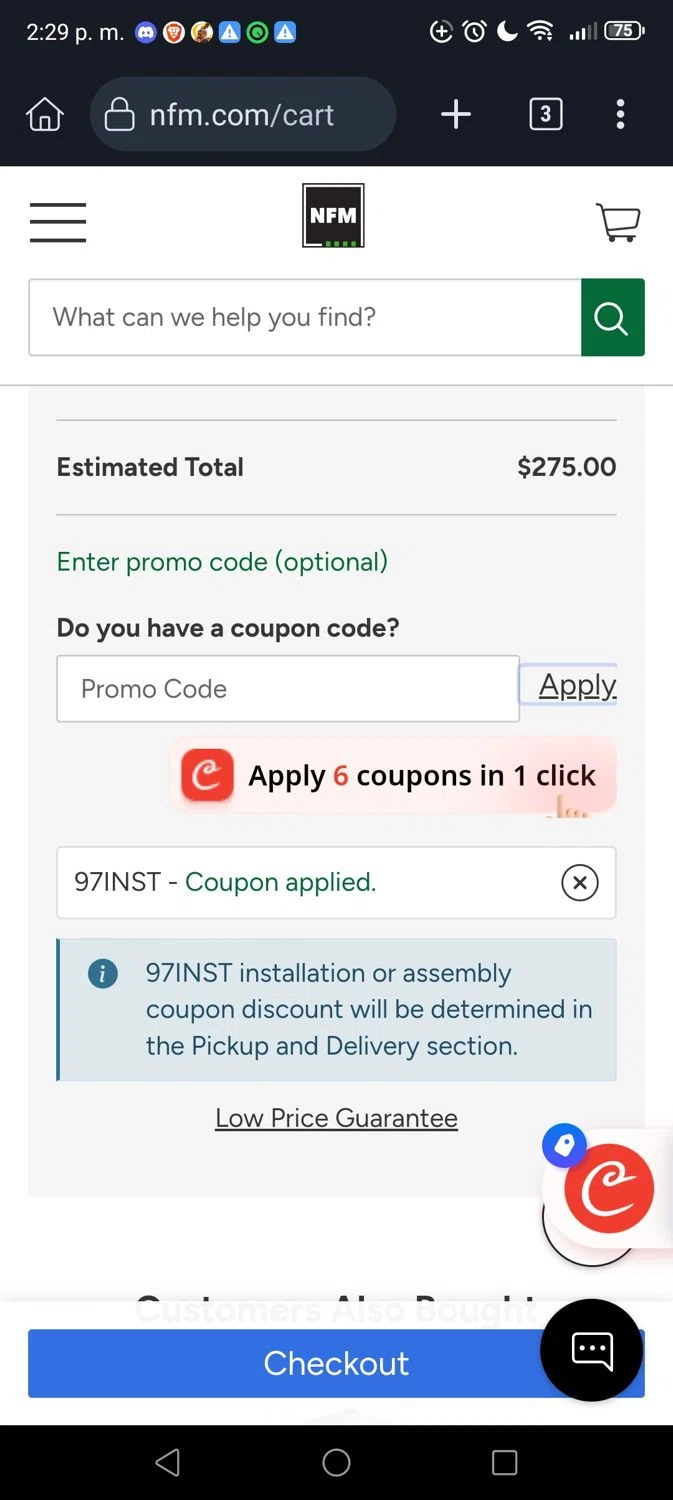Focus the 'What can we help you find?' search box
Image resolution: width=673 pixels, height=1500 pixels.
pyautogui.click(x=304, y=318)
